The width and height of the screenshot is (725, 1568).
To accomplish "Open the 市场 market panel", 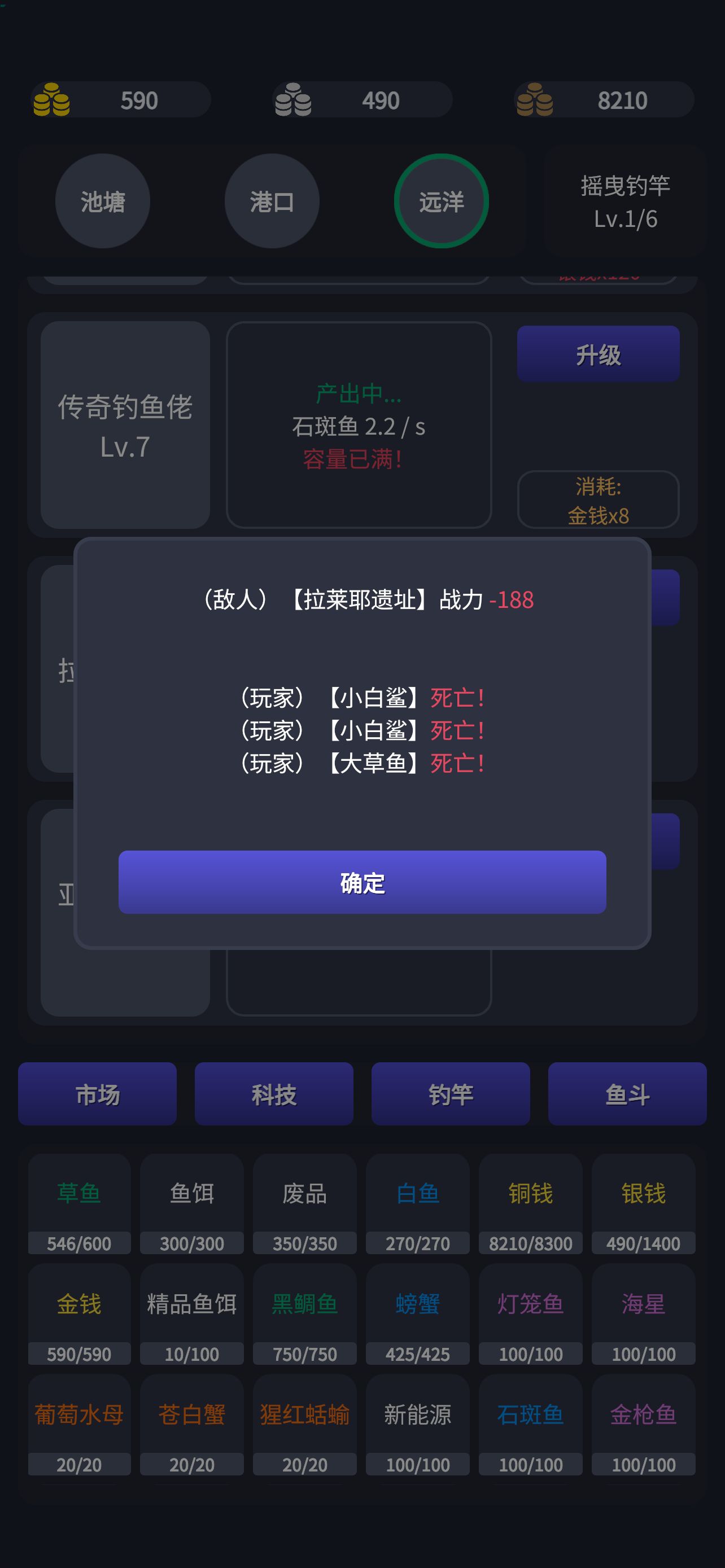I will (x=97, y=1094).
